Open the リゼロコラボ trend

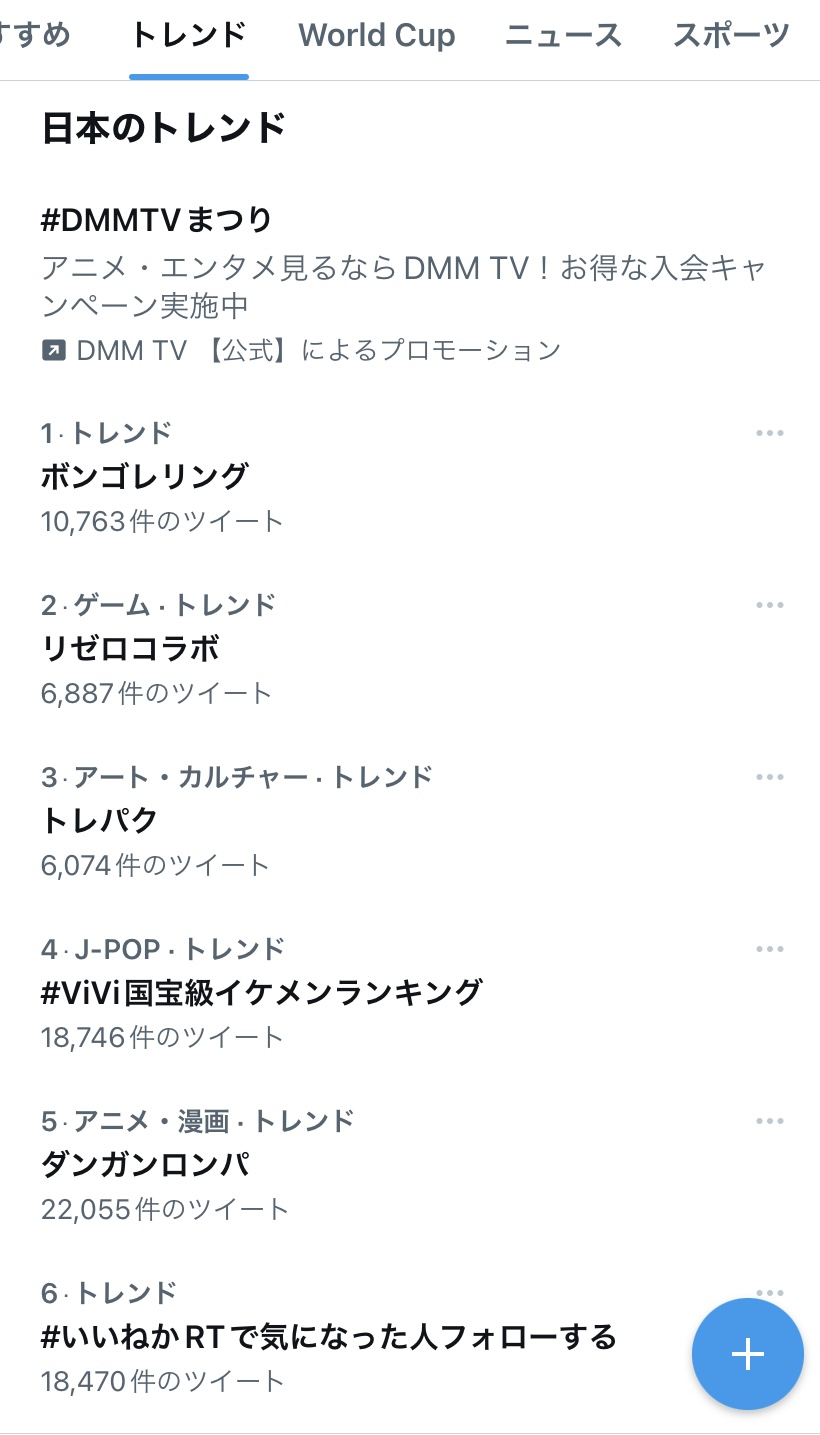pos(130,648)
